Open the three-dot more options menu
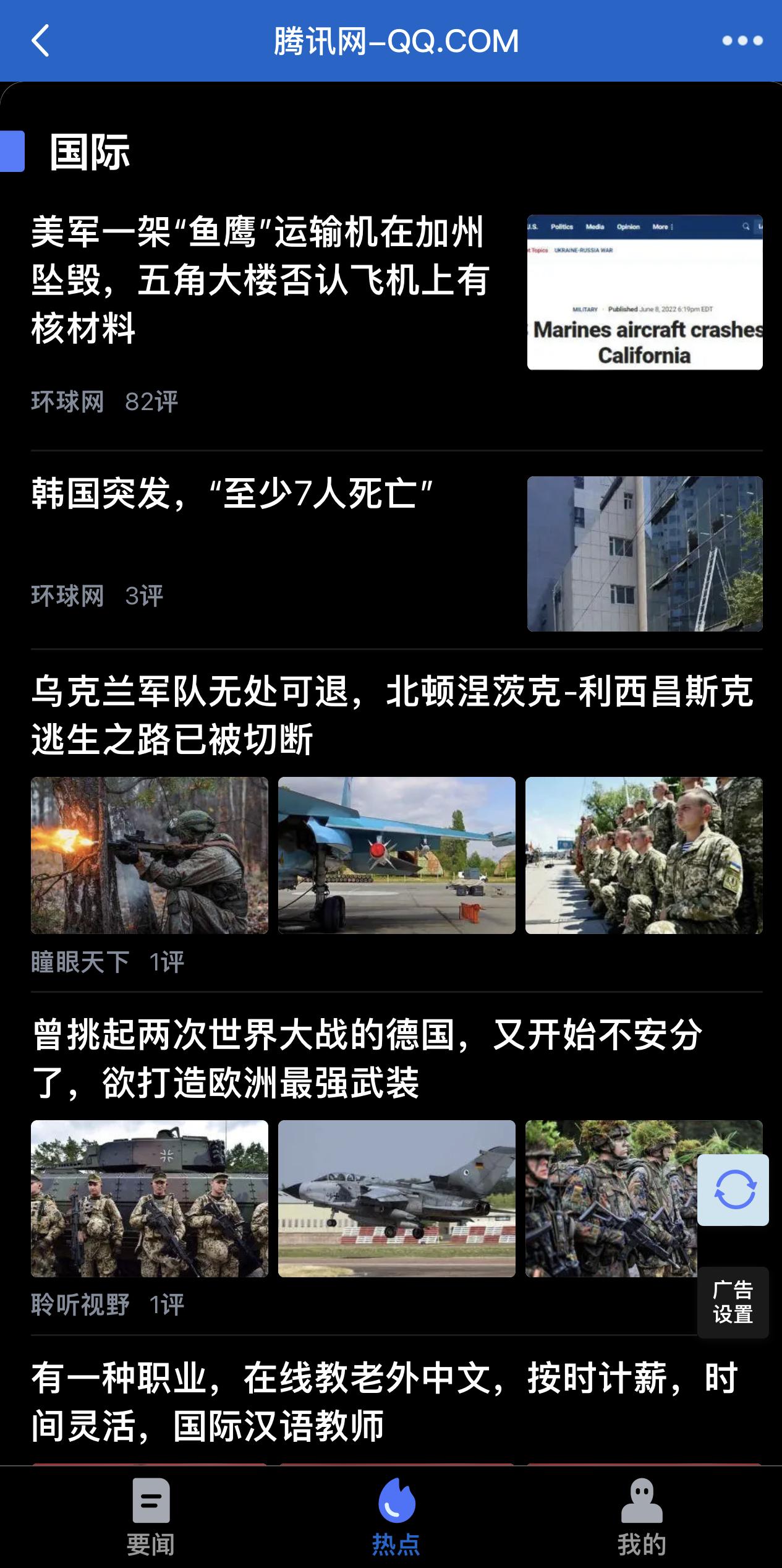 click(x=745, y=41)
